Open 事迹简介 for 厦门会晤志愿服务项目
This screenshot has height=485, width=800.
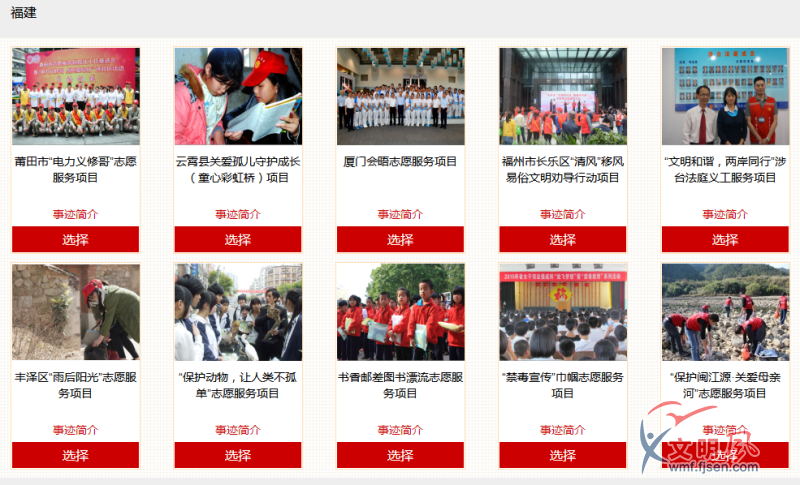tap(400, 214)
